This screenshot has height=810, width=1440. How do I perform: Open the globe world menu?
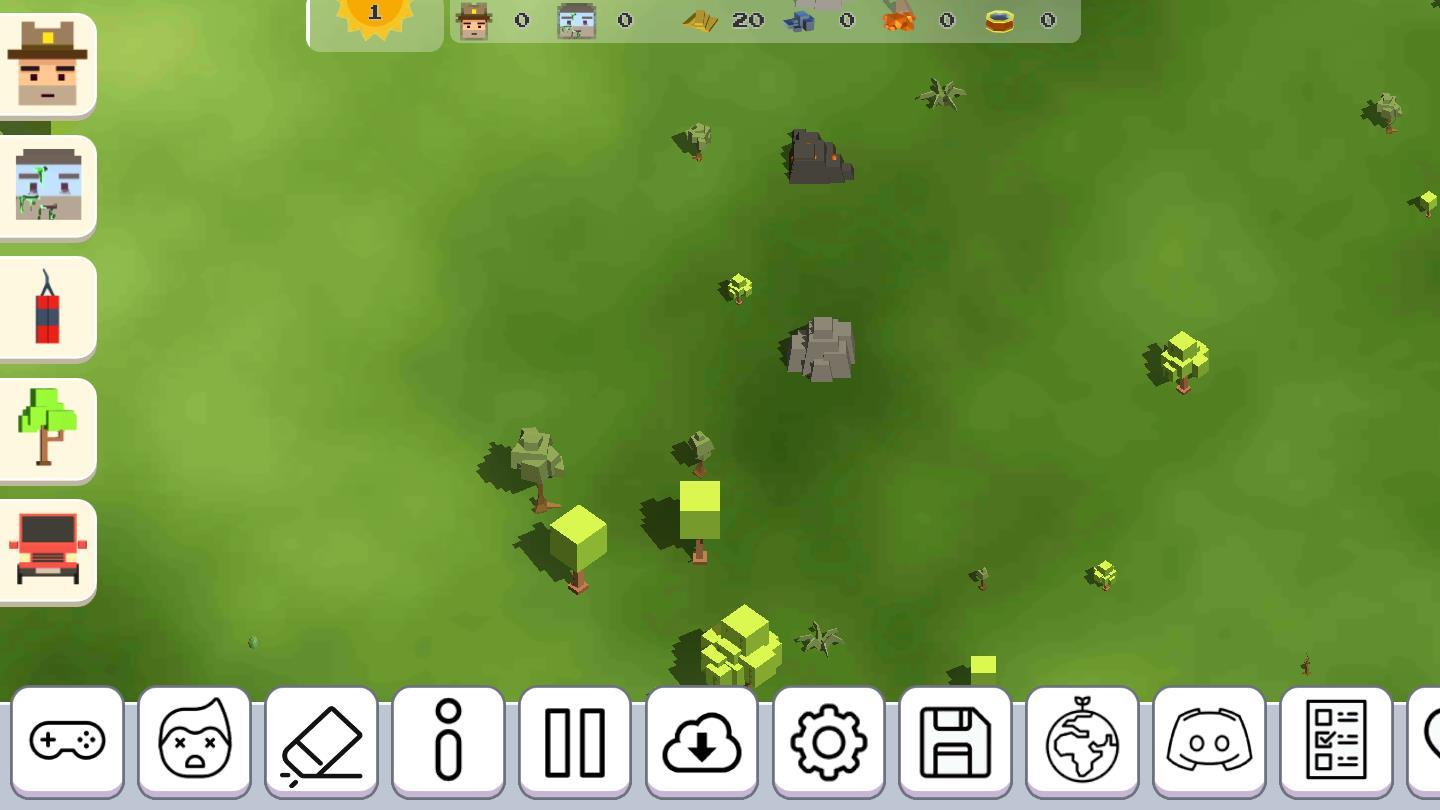(1082, 741)
